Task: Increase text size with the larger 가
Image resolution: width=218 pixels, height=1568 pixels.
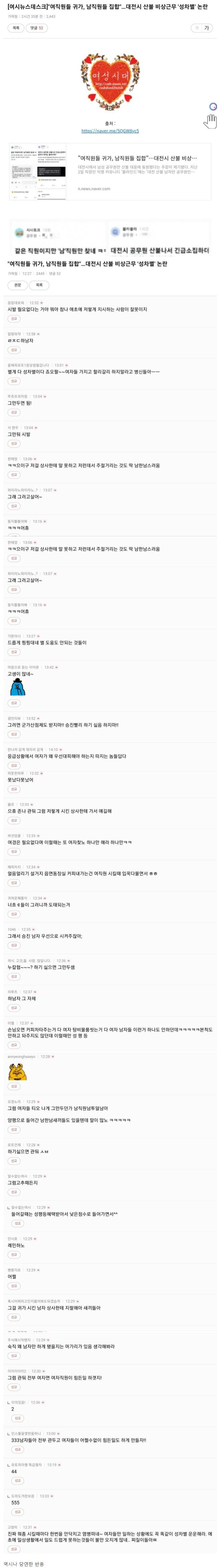Action: 206,28
